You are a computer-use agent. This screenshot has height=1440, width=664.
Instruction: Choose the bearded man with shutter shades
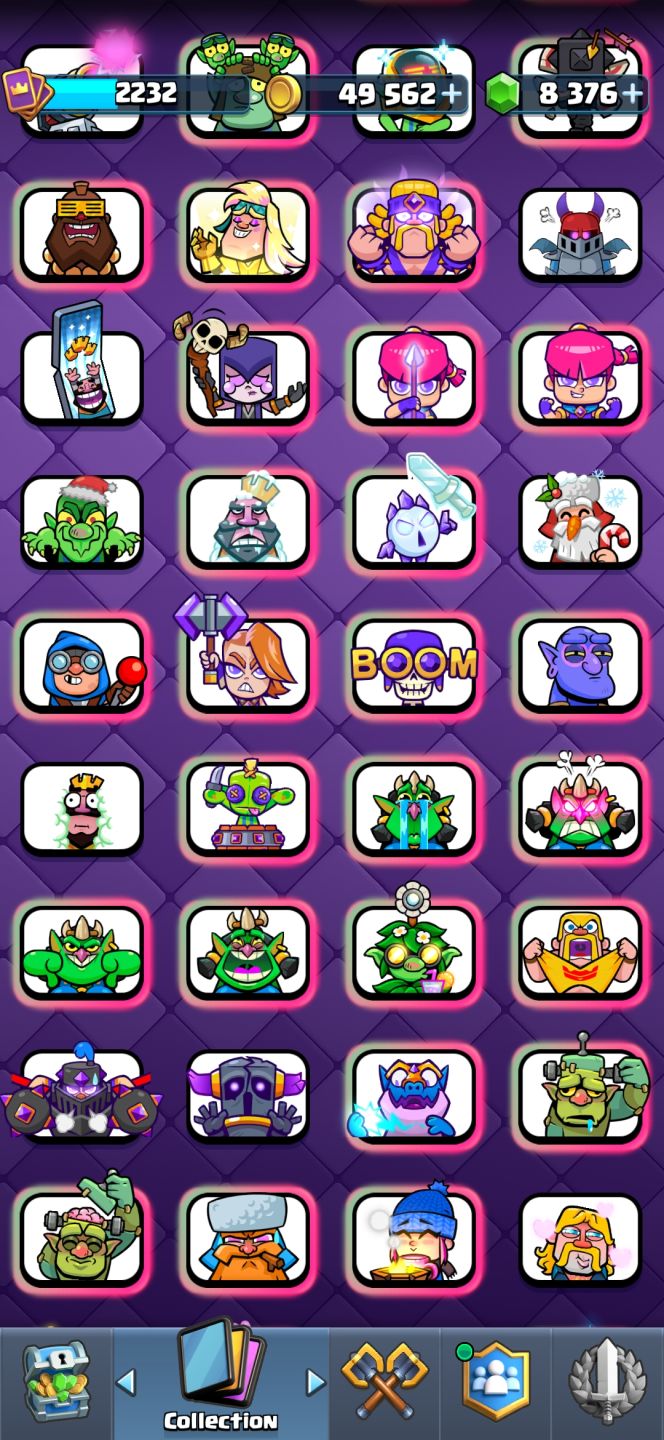tap(82, 233)
